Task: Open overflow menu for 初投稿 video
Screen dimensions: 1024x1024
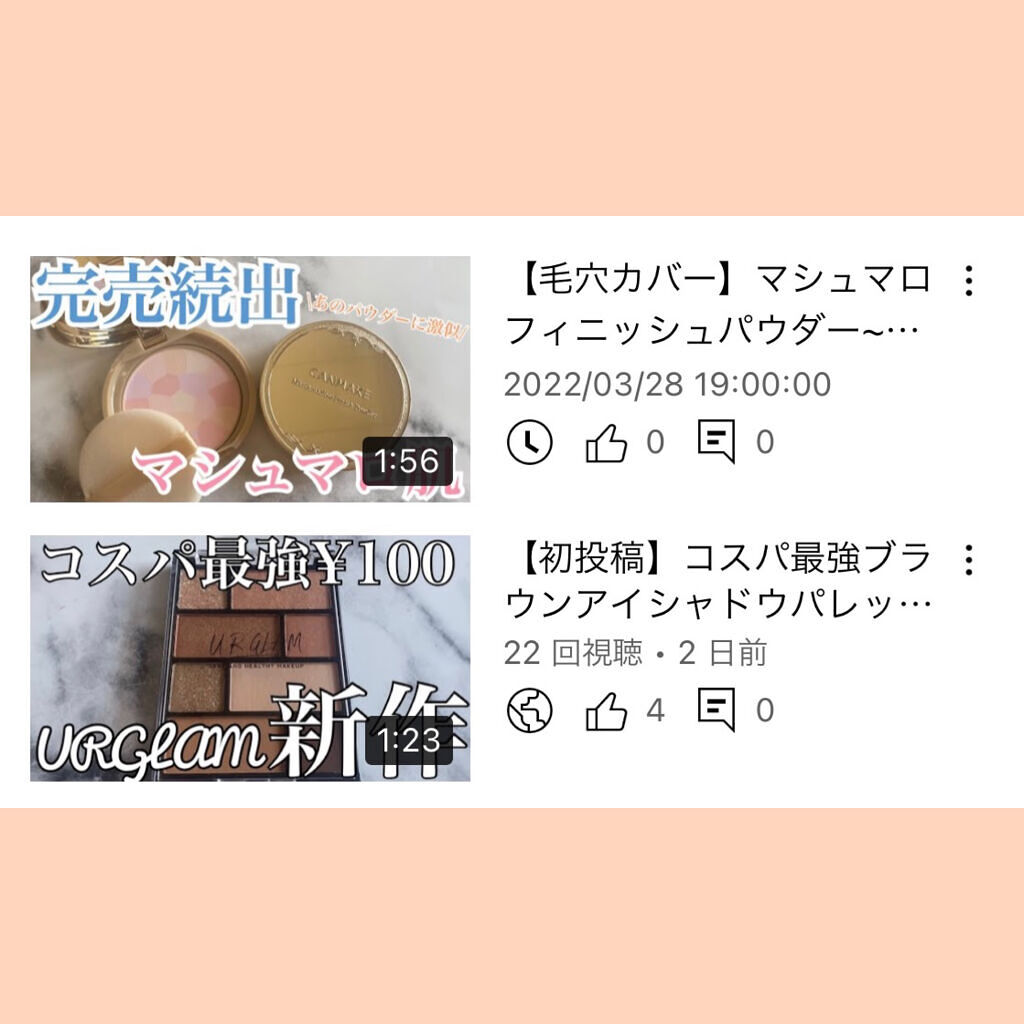Action: [969, 560]
